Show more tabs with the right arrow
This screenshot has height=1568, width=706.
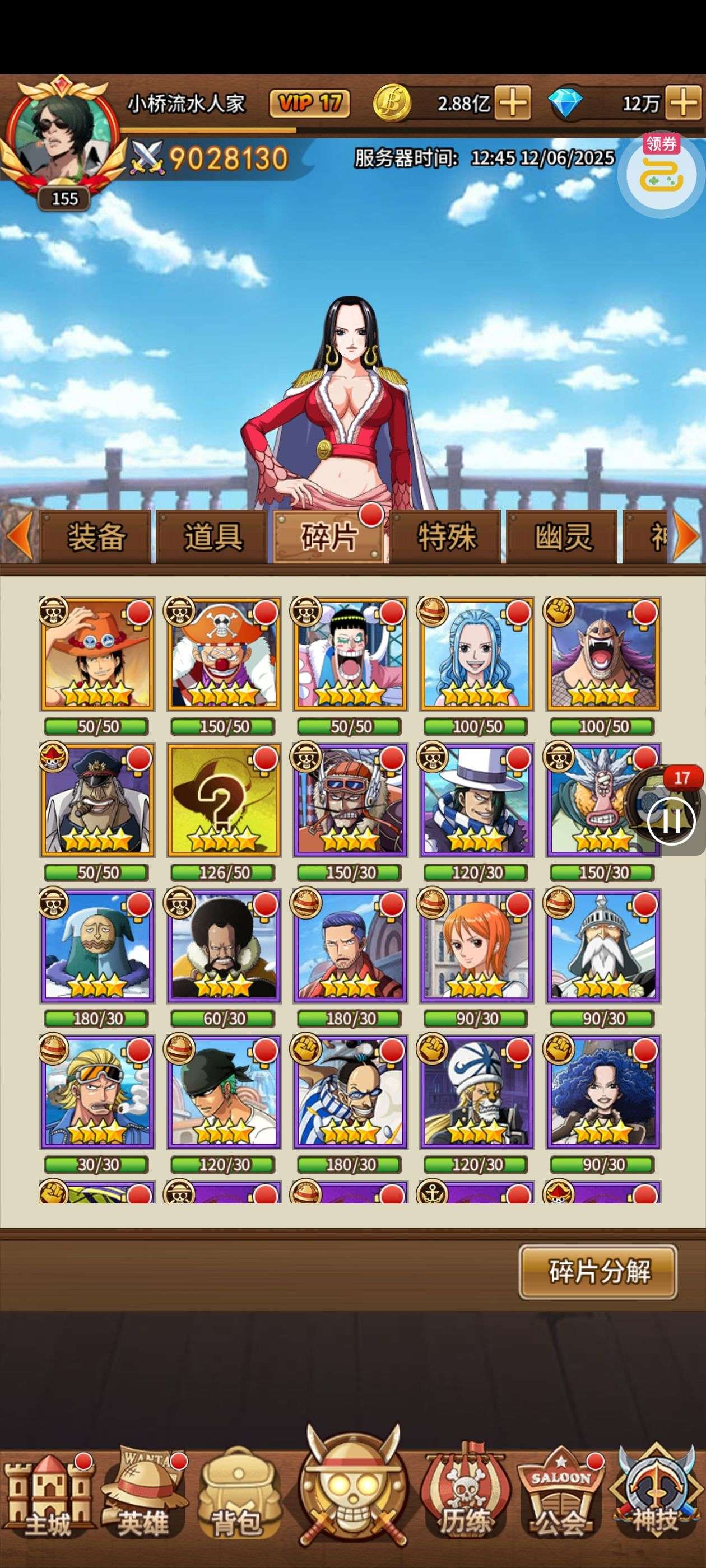tap(687, 537)
